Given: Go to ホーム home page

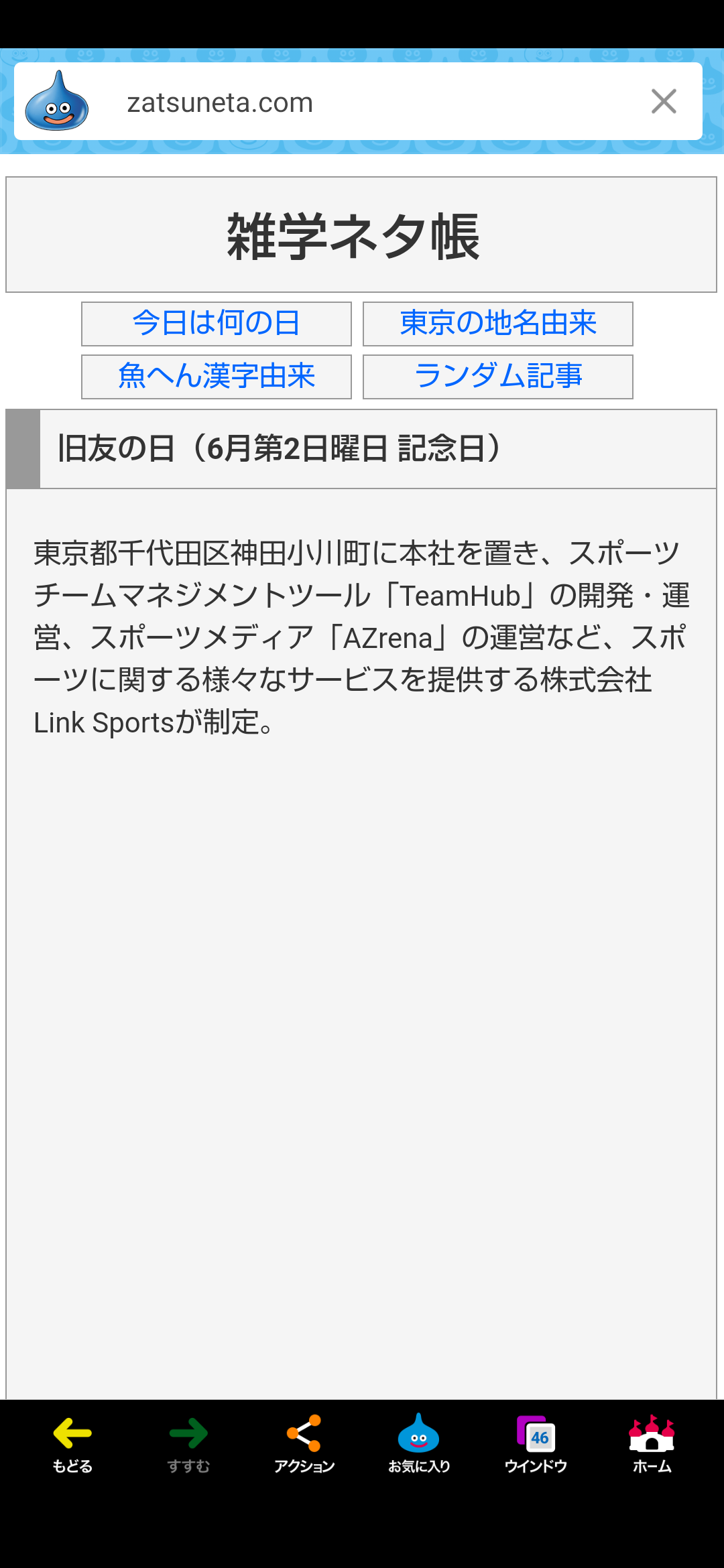Looking at the screenshot, I should pos(652,1445).
